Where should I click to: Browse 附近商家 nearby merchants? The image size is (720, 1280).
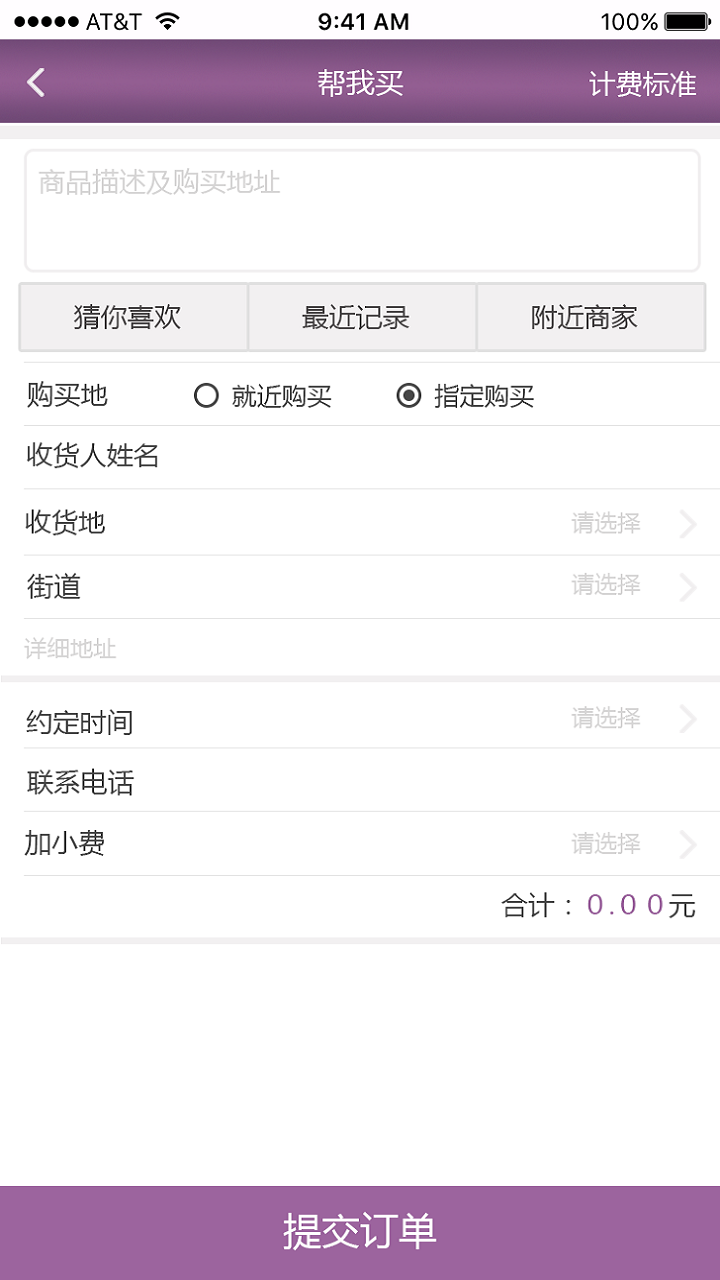(591, 317)
